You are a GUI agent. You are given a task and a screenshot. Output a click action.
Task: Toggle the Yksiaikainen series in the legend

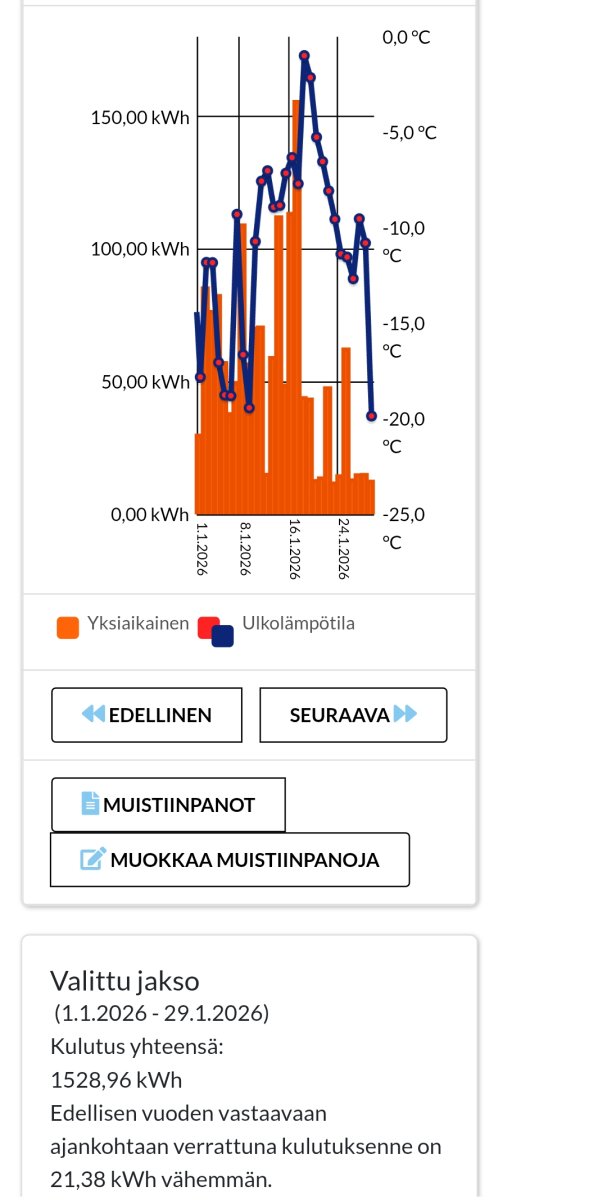point(124,625)
